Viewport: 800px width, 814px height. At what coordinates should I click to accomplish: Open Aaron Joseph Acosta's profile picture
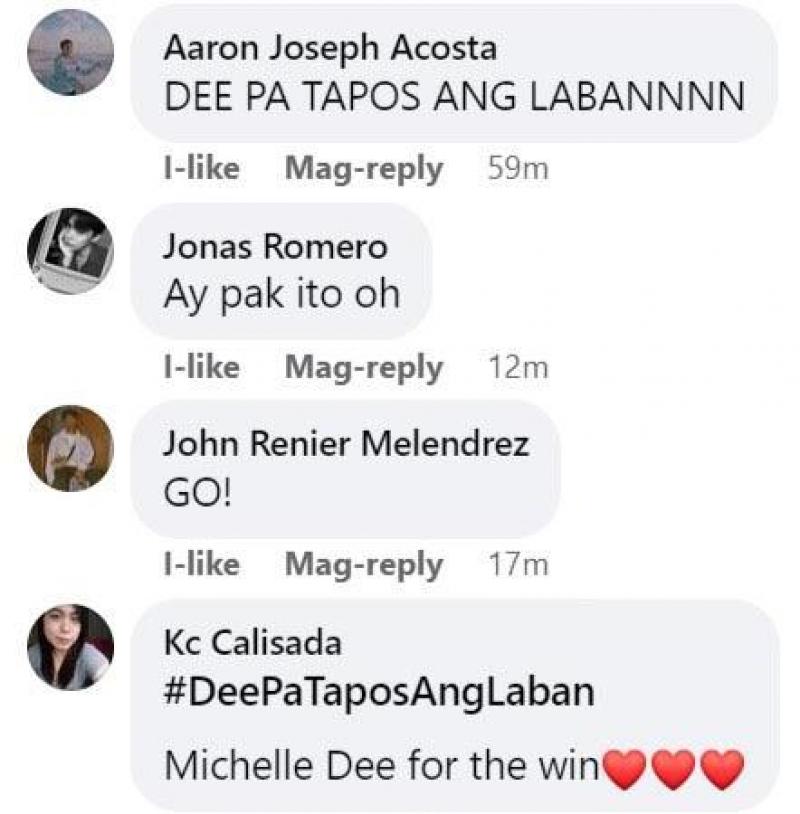pos(70,53)
